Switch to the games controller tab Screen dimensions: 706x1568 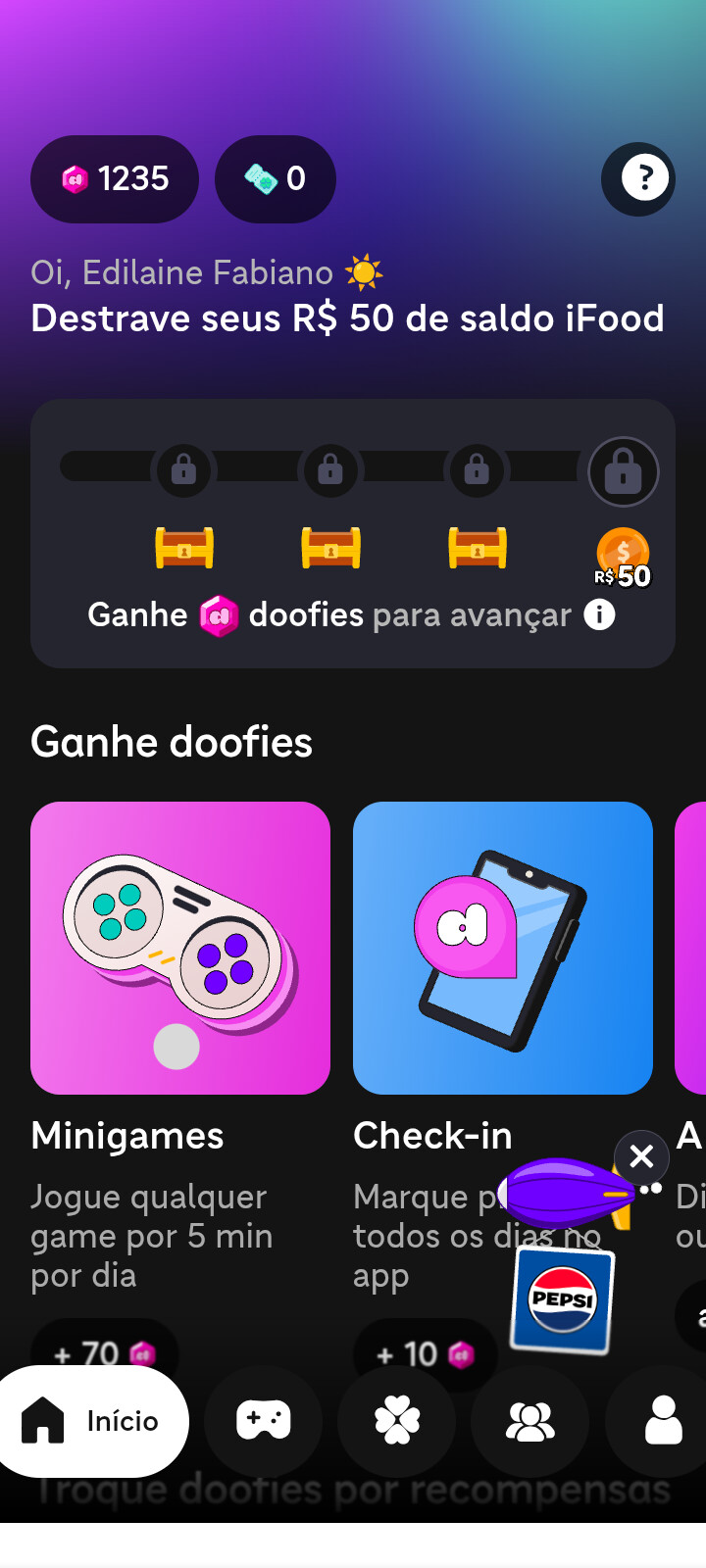[263, 1421]
